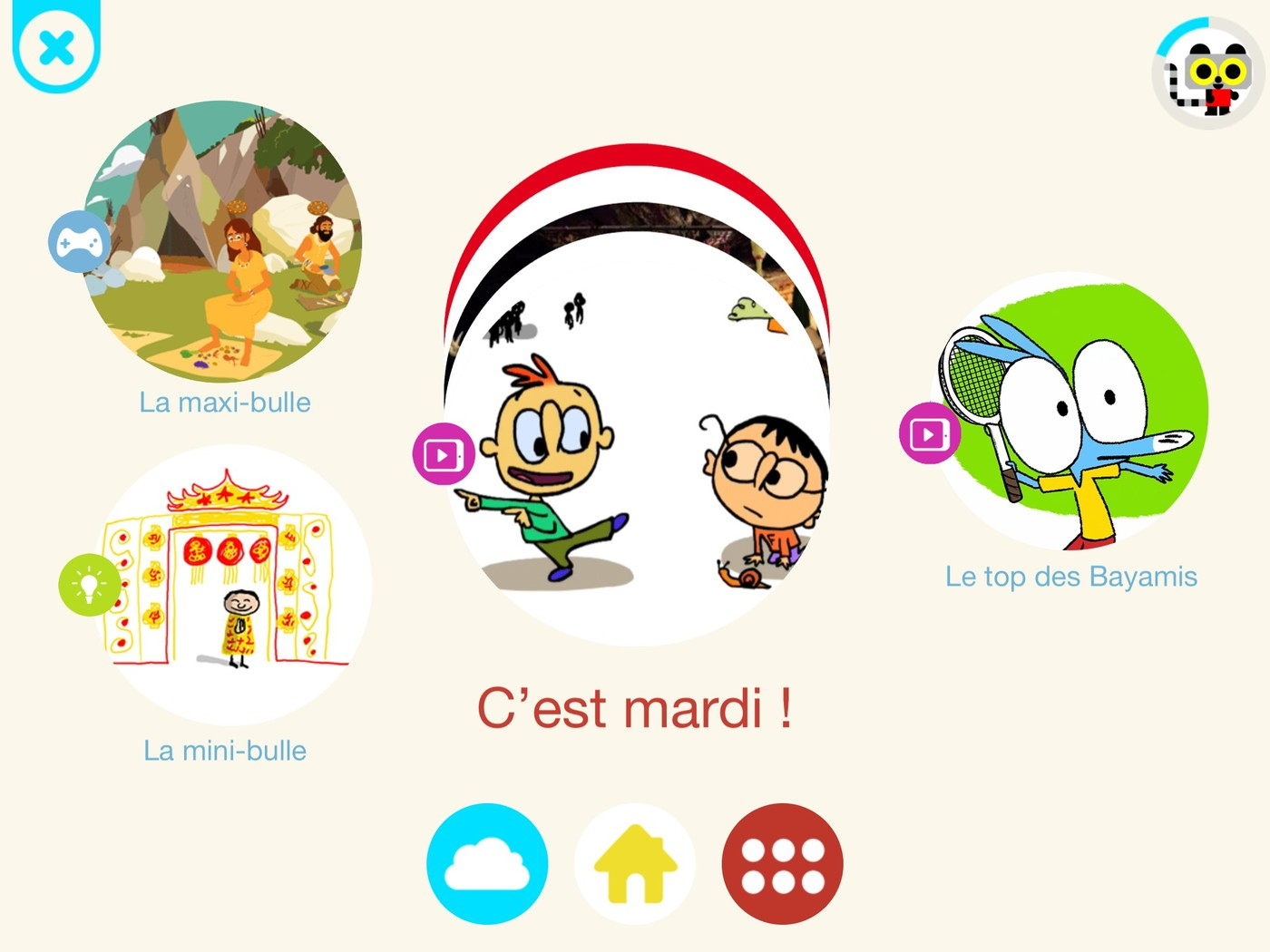1270x952 pixels.
Task: Open the blue cloud button
Action: tap(487, 864)
